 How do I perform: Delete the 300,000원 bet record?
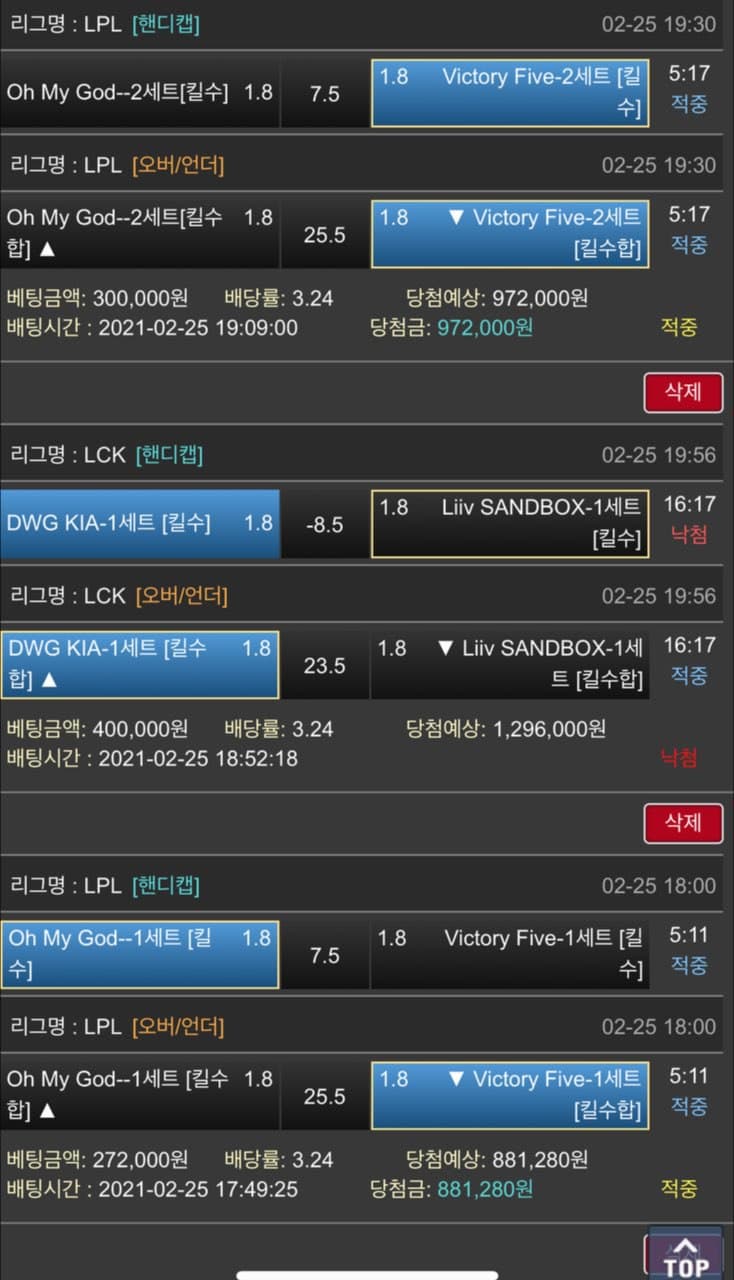[683, 392]
